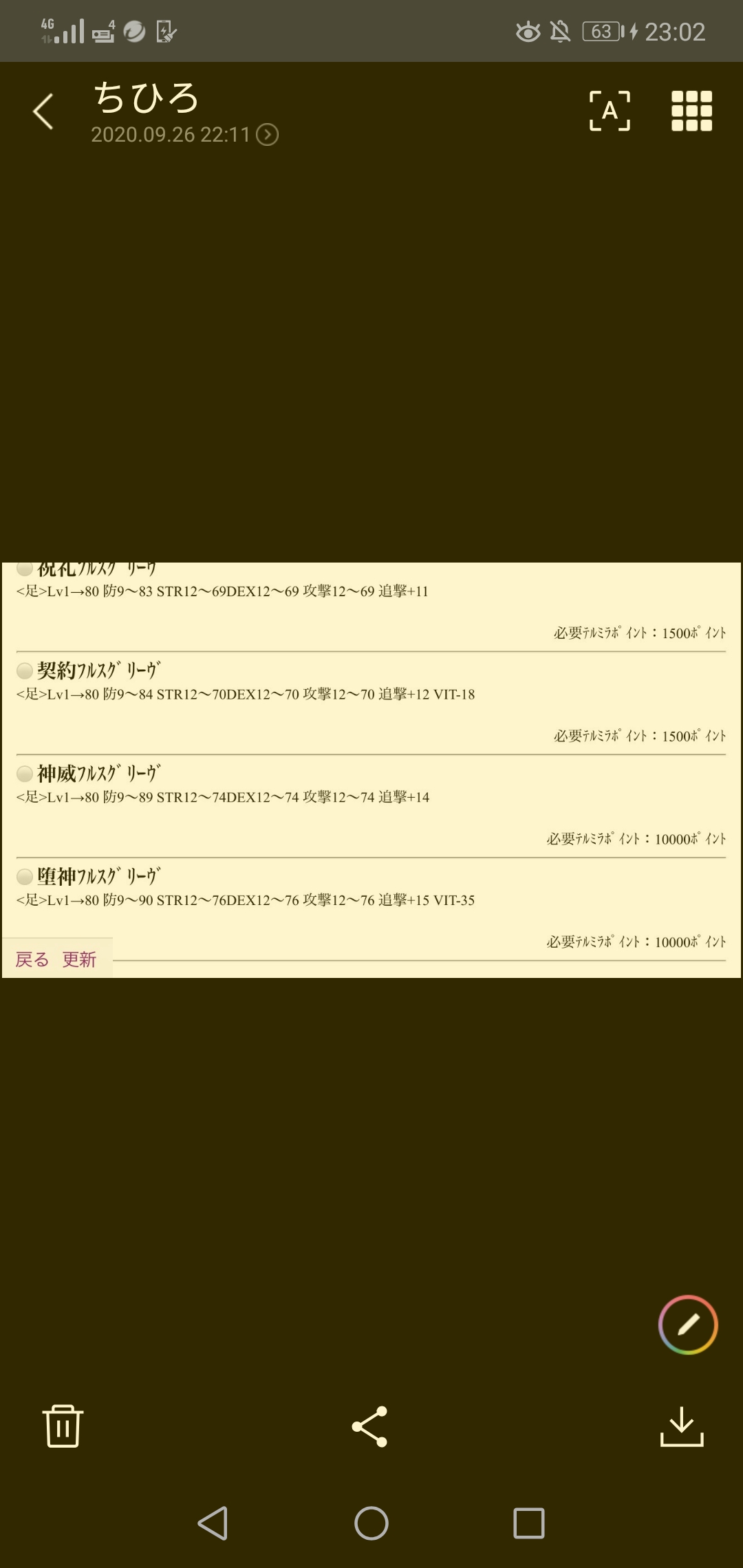Share this image

coord(370,1426)
